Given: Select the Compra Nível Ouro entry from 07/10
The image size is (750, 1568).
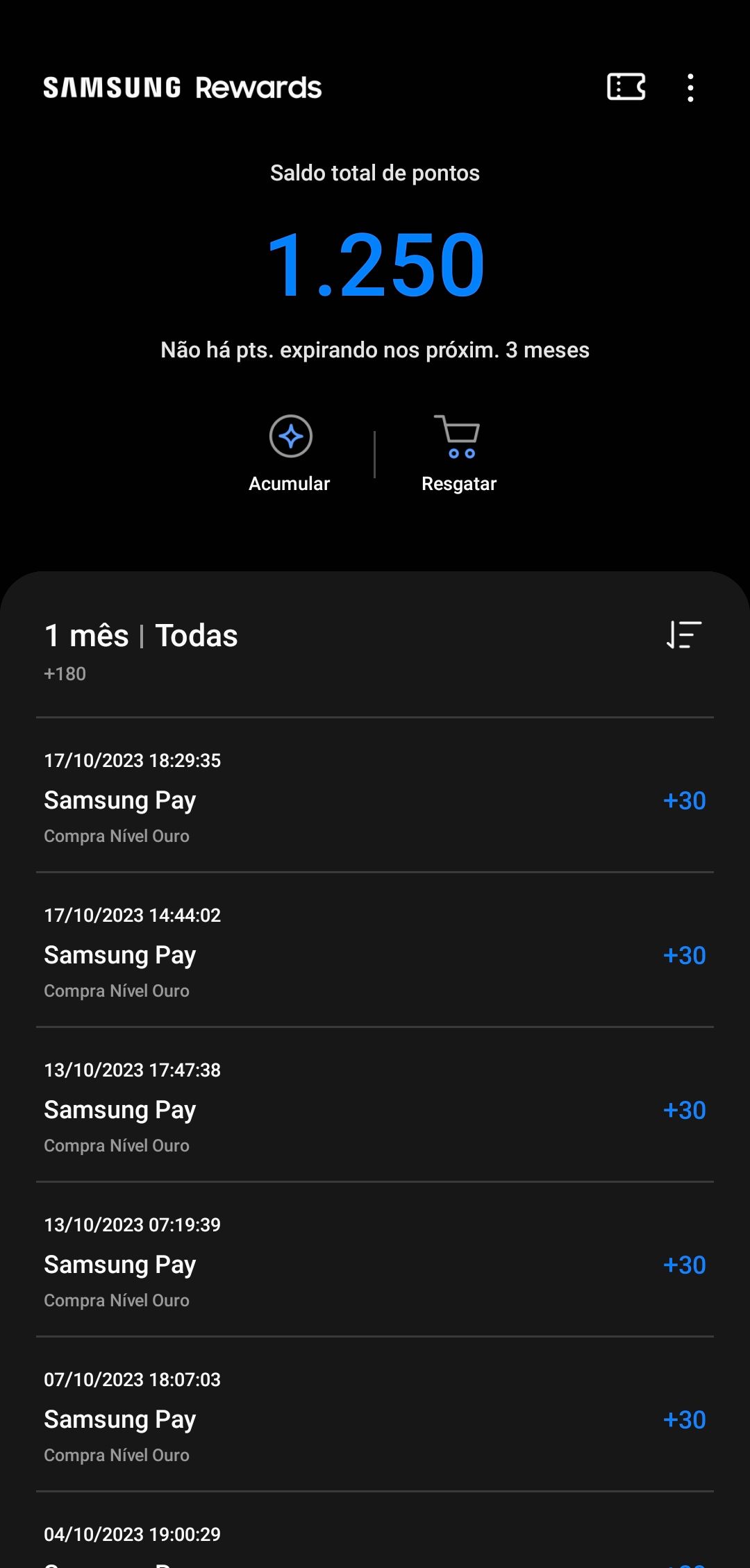Looking at the screenshot, I should pyautogui.click(x=116, y=1456).
